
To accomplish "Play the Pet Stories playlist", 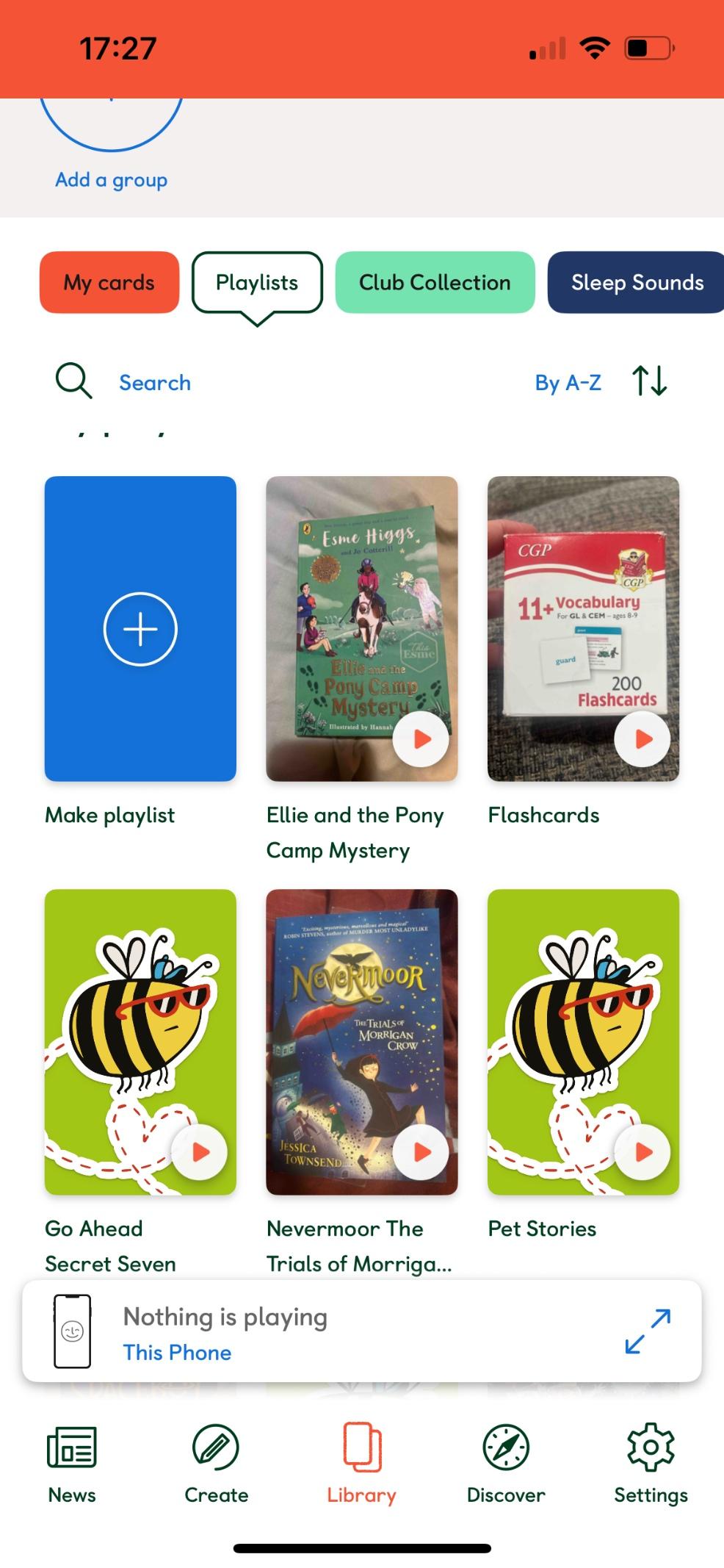I will (x=642, y=1152).
